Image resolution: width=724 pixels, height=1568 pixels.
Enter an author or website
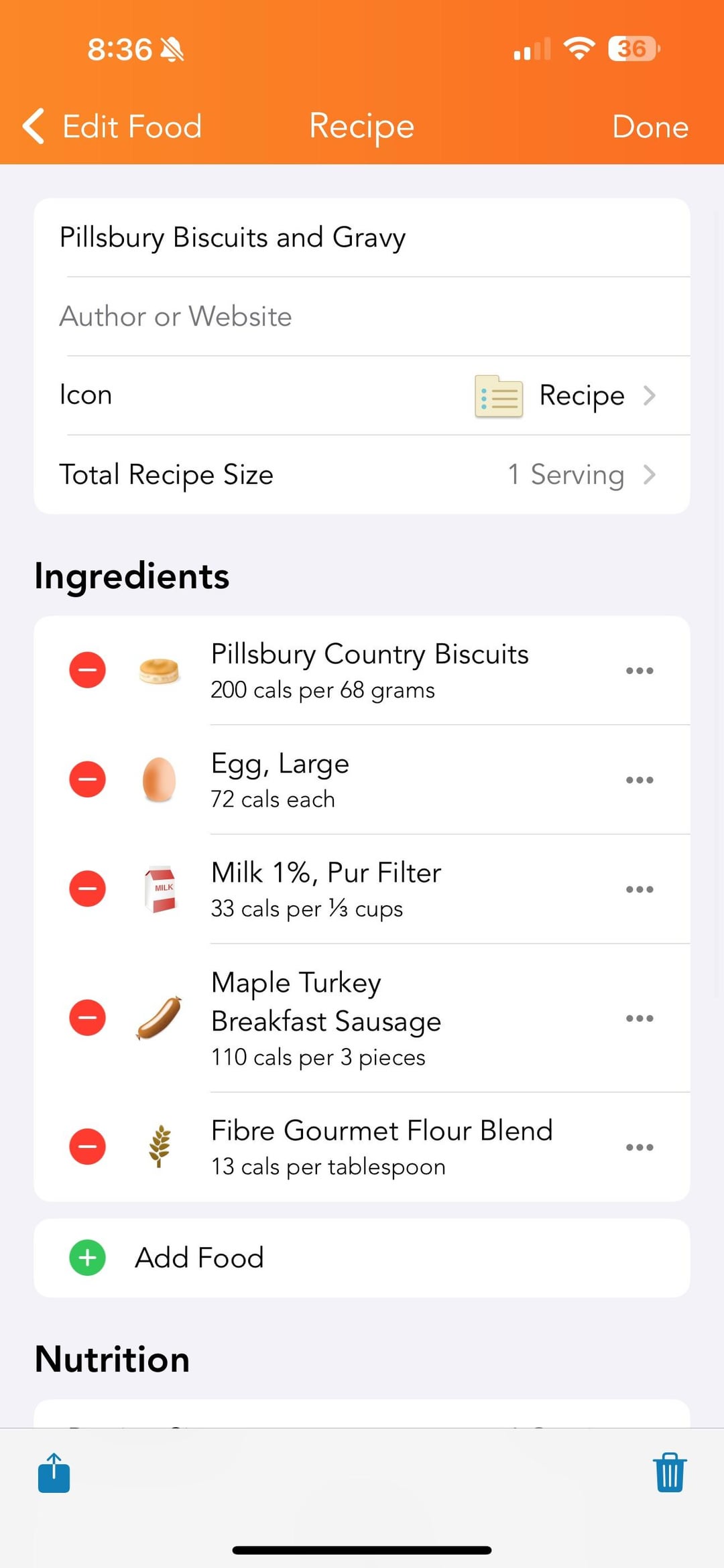point(362,316)
